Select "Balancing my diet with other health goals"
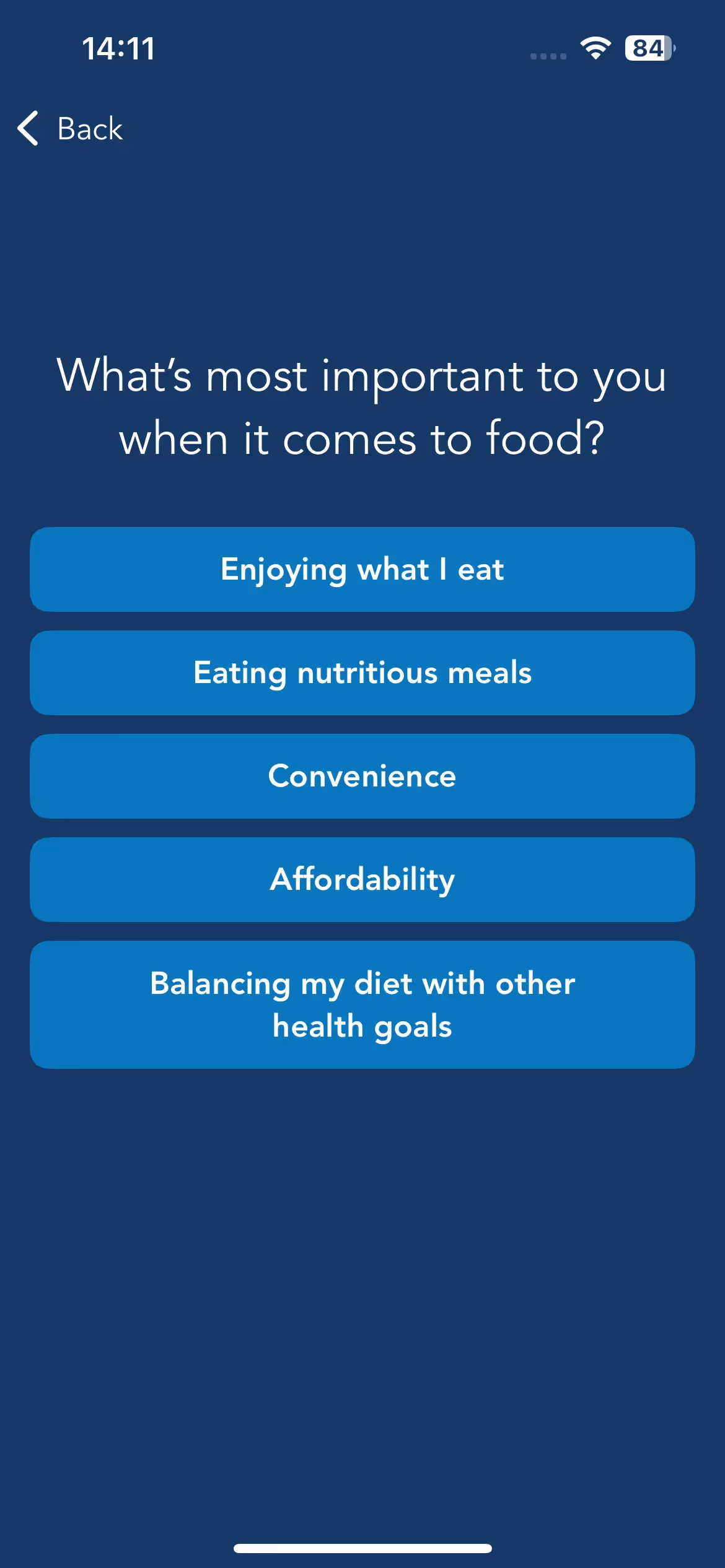The image size is (725, 1568). coord(362,1004)
